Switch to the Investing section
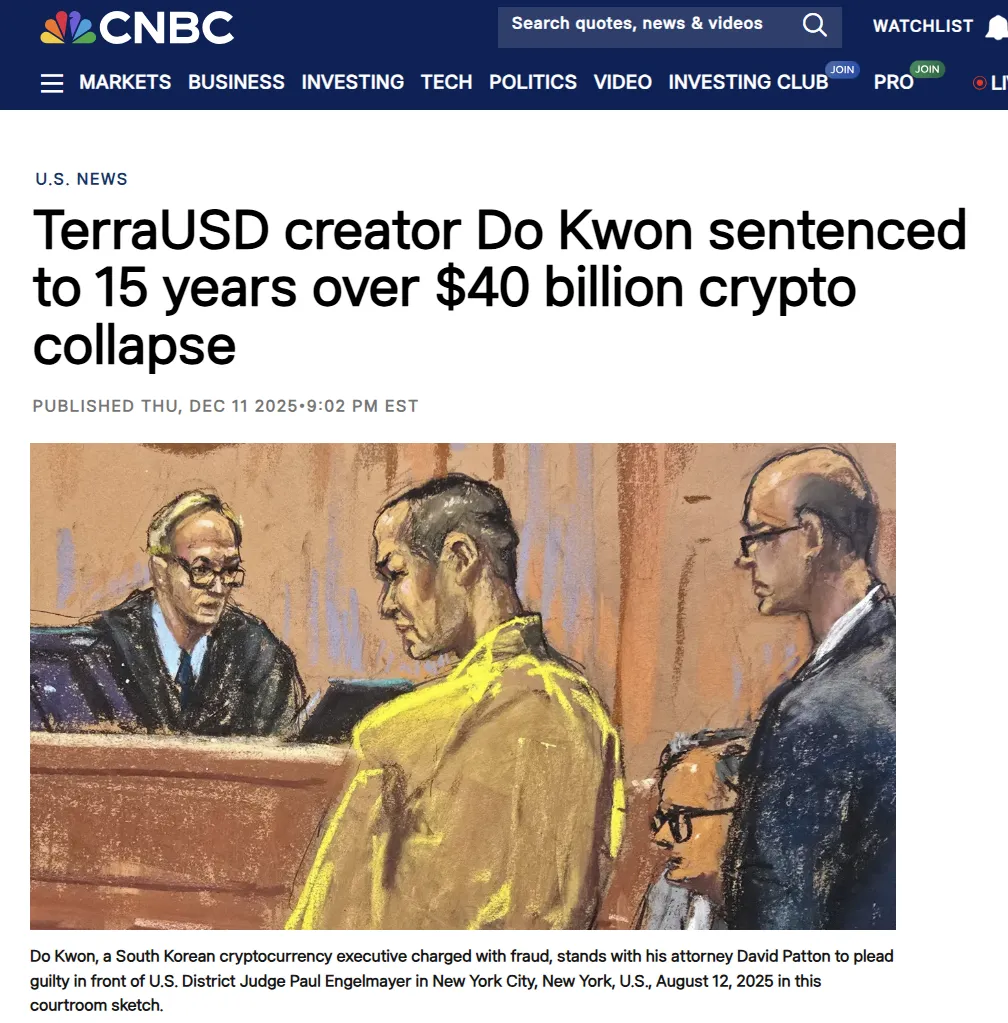This screenshot has width=1008, height=1023. [352, 82]
